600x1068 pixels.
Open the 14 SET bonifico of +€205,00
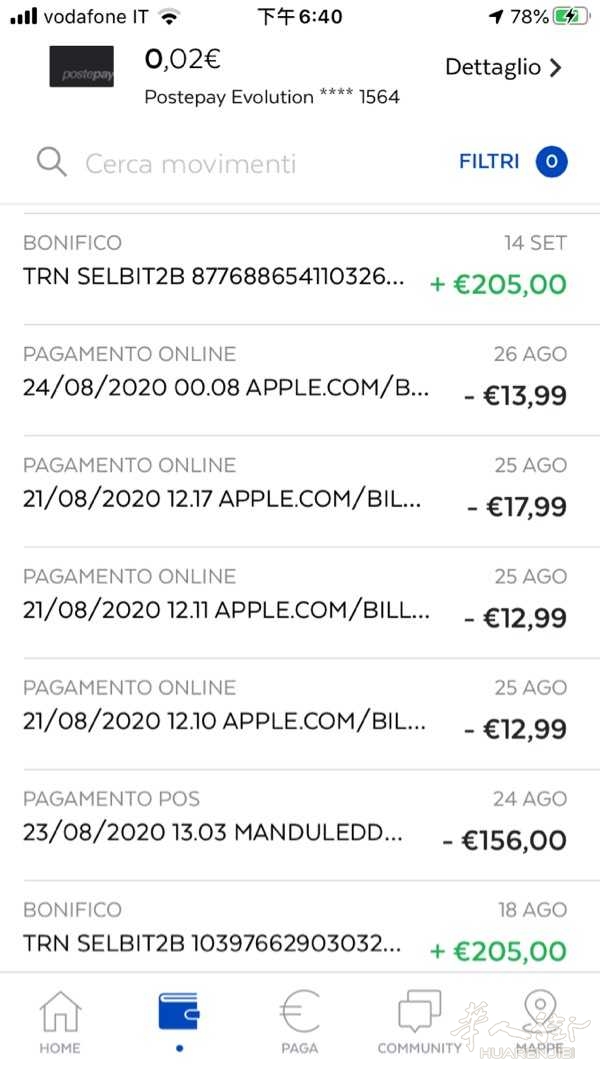point(295,265)
